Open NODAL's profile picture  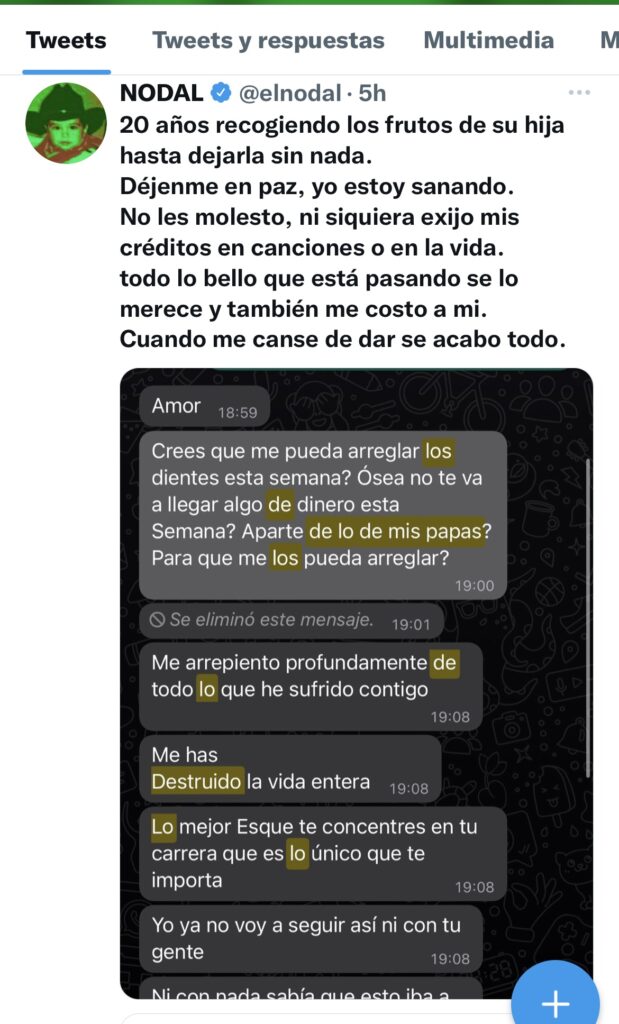(x=66, y=123)
